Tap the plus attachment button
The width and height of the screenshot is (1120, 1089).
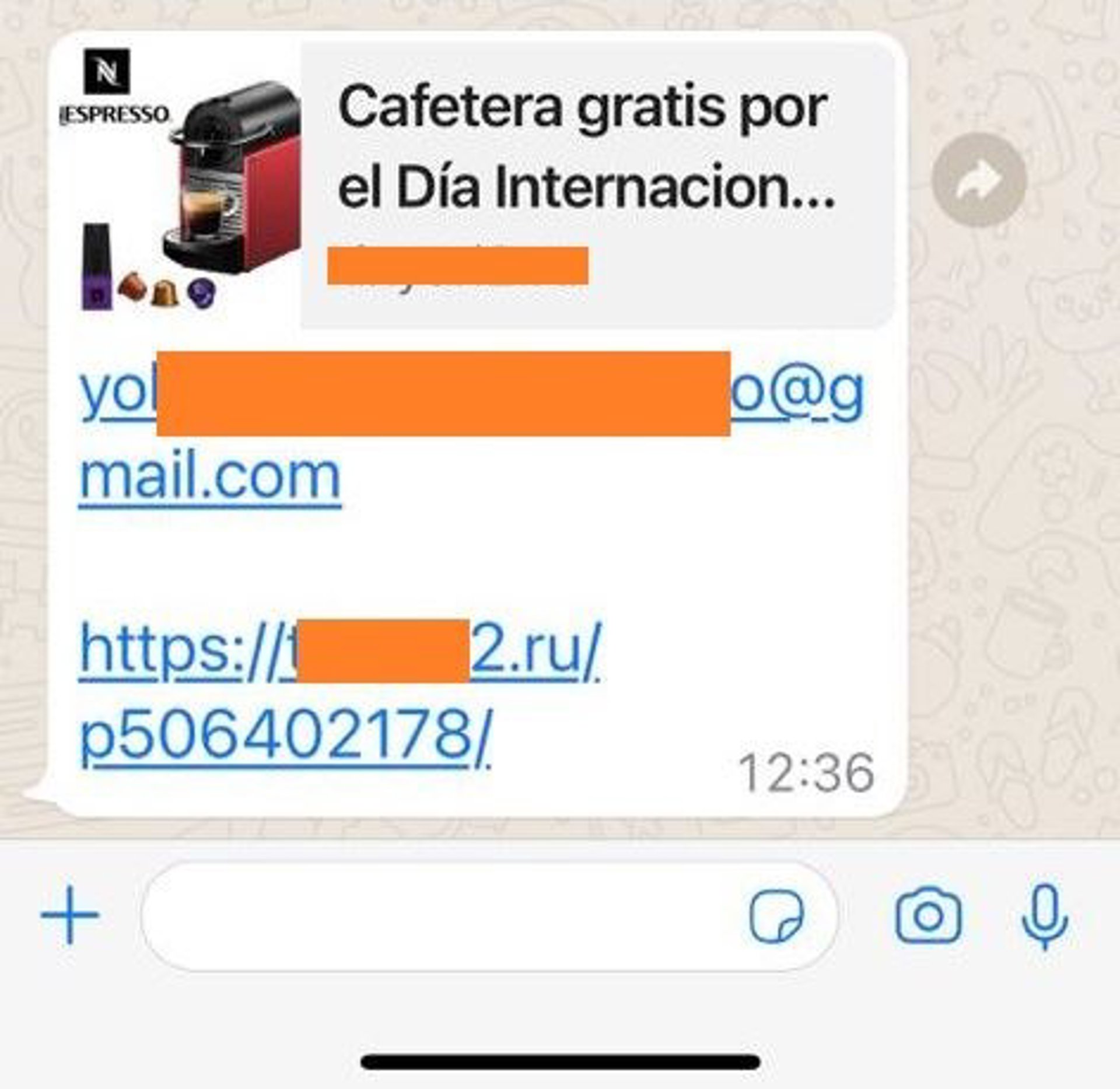coord(70,915)
